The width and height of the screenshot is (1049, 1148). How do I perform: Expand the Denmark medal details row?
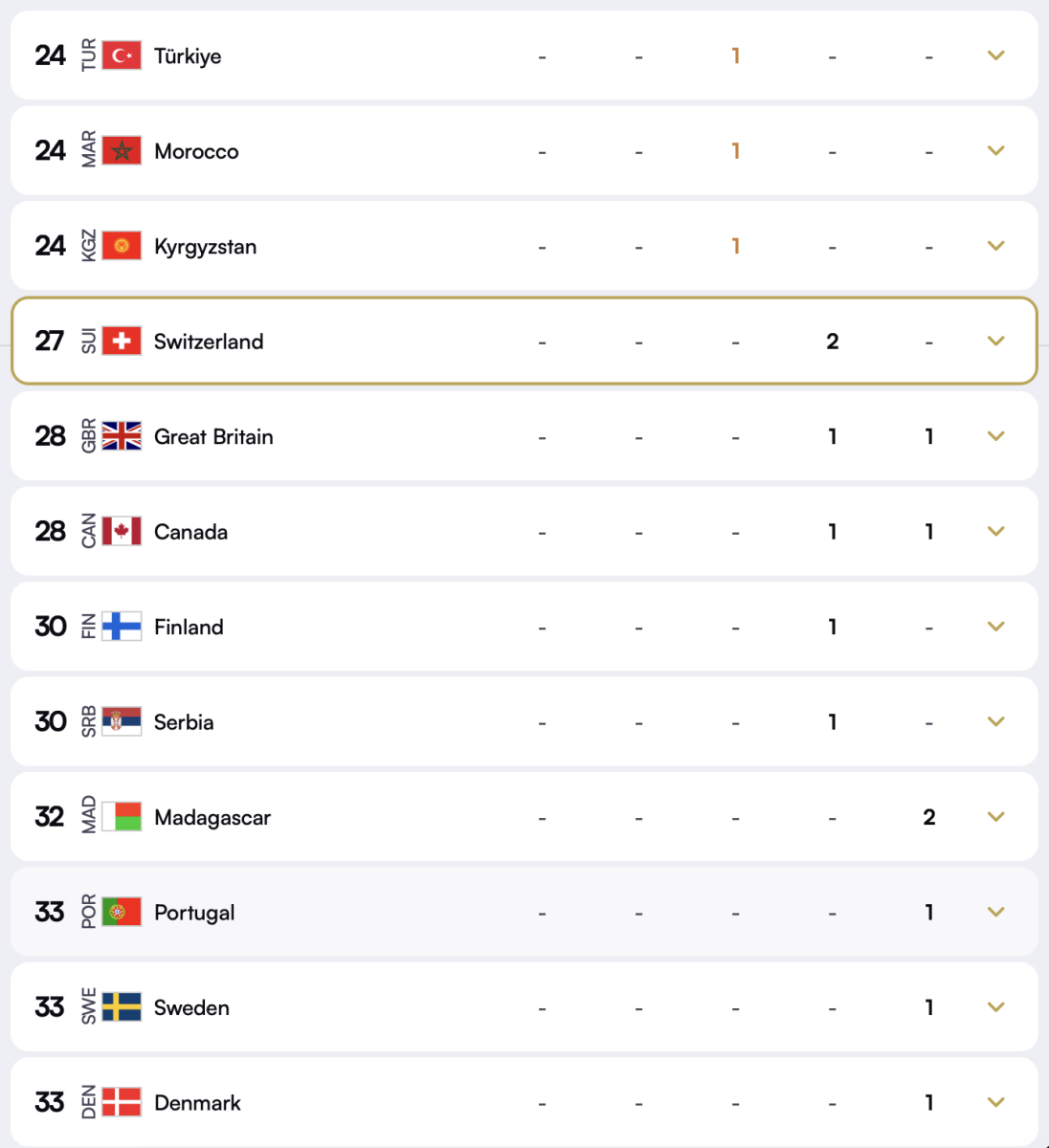point(995,1102)
